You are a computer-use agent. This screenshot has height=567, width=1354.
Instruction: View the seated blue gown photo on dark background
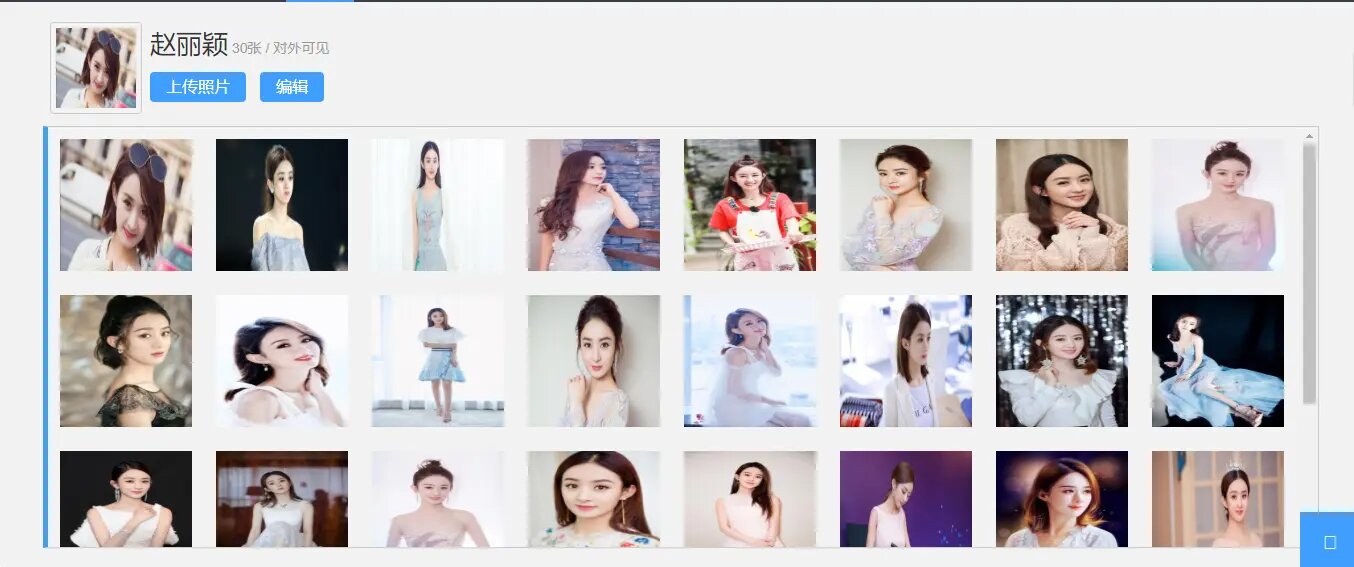click(x=1218, y=361)
